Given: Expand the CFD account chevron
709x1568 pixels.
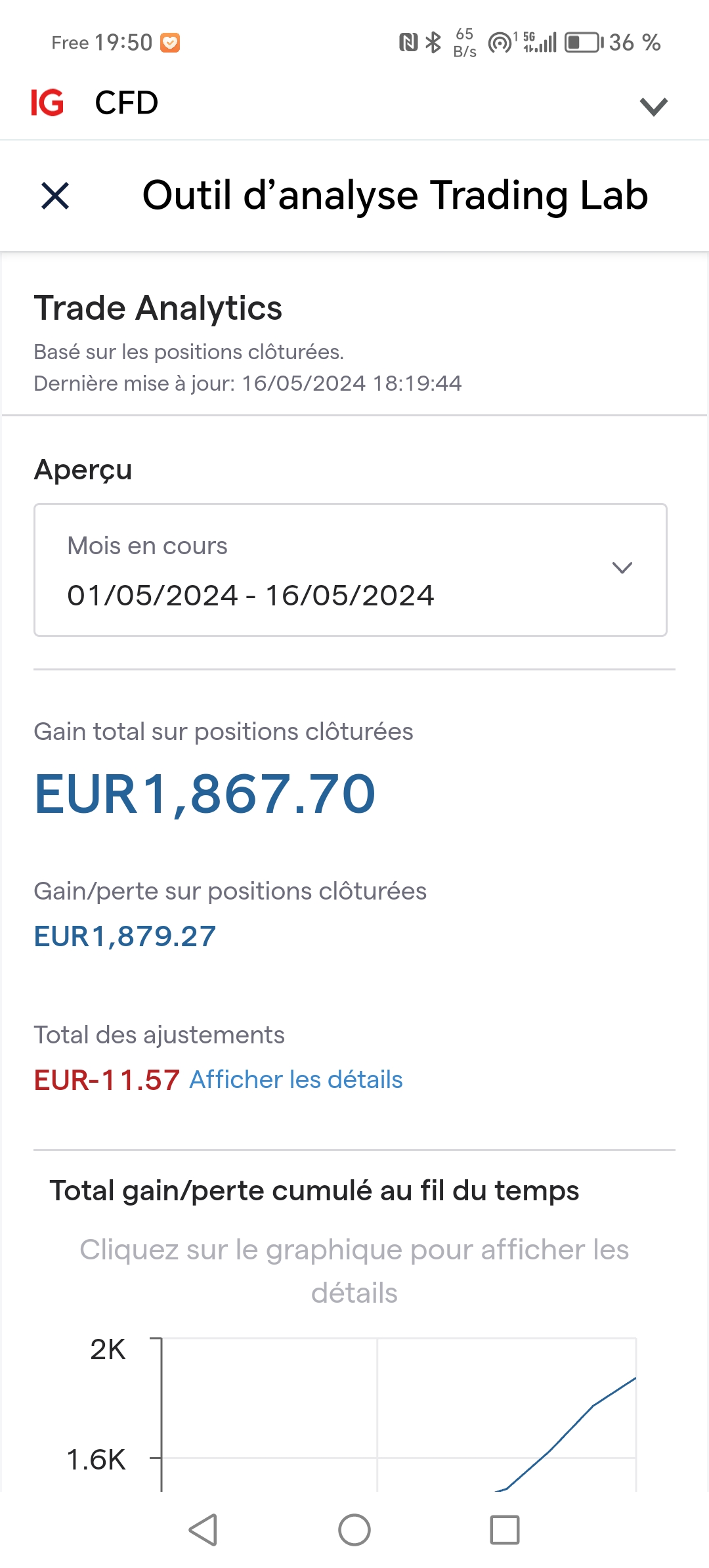Looking at the screenshot, I should (653, 106).
